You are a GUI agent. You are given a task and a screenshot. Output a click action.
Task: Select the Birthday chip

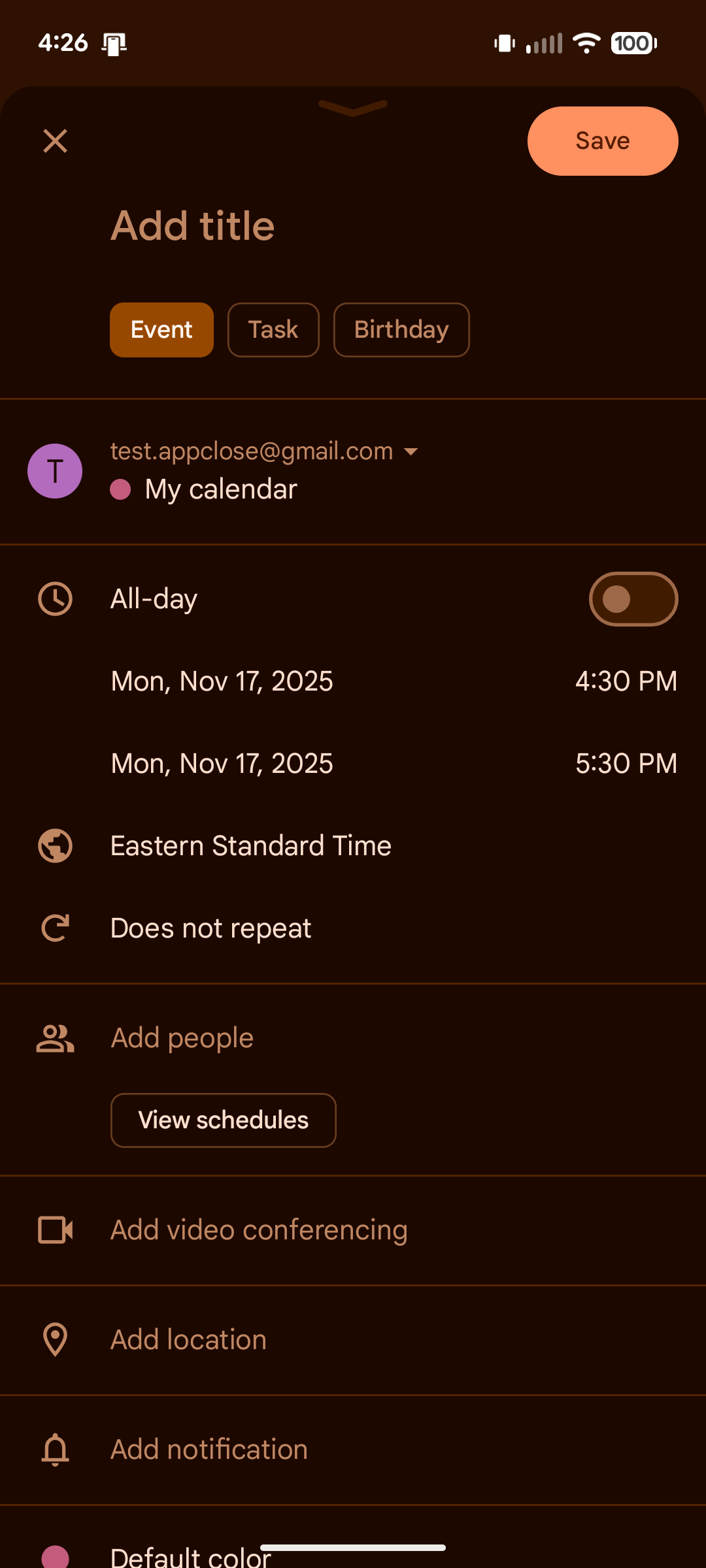(x=401, y=330)
